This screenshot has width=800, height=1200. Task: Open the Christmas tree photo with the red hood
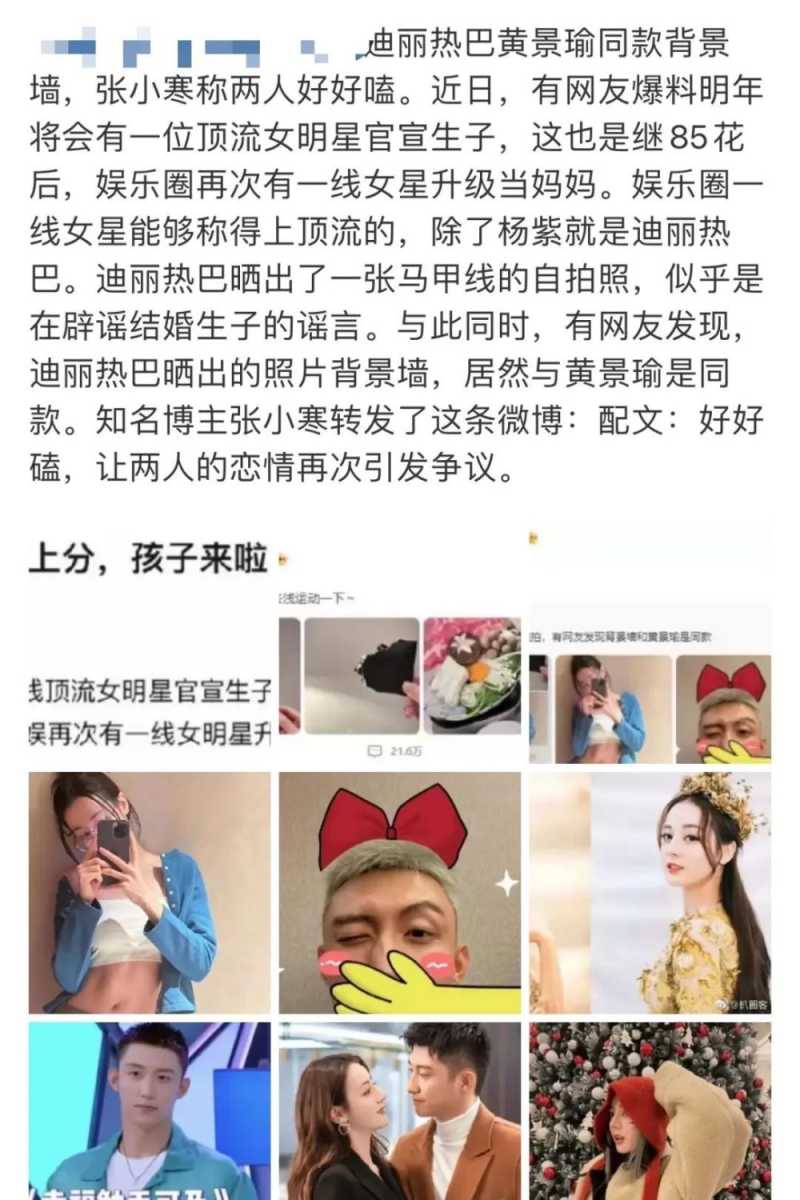point(650,1110)
